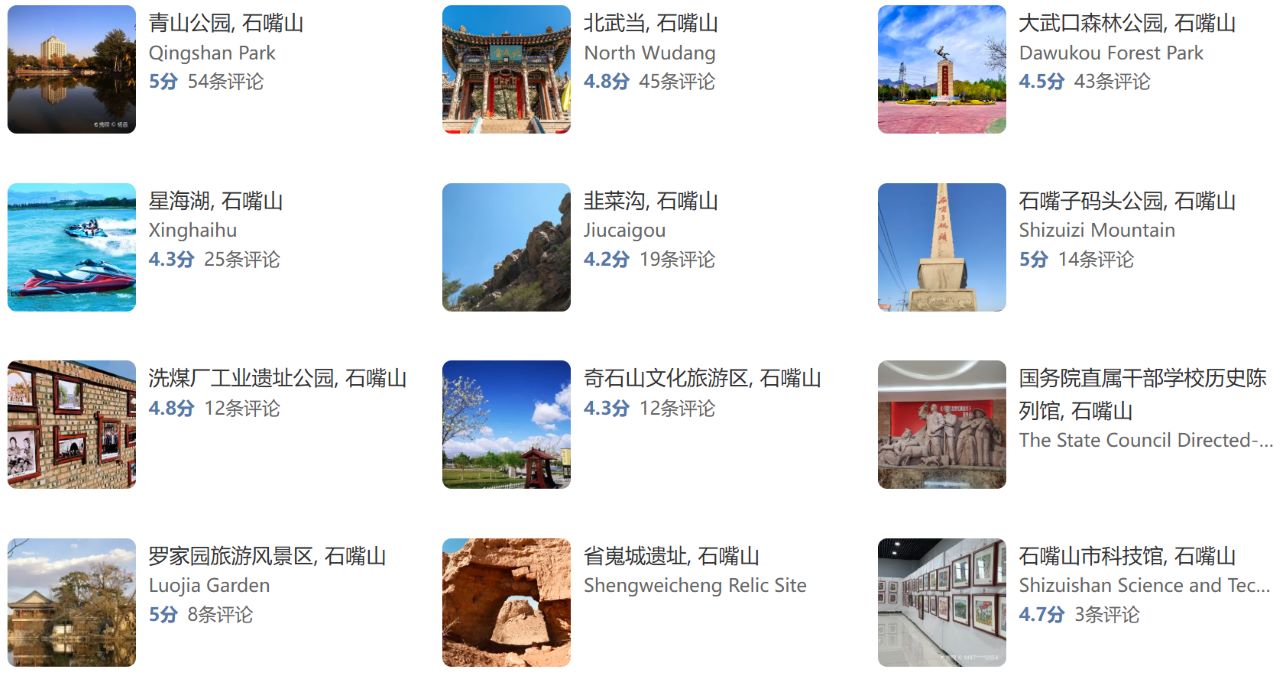The width and height of the screenshot is (1280, 676).
Task: Open the Jiucaigou attraction card
Action: pyautogui.click(x=650, y=201)
